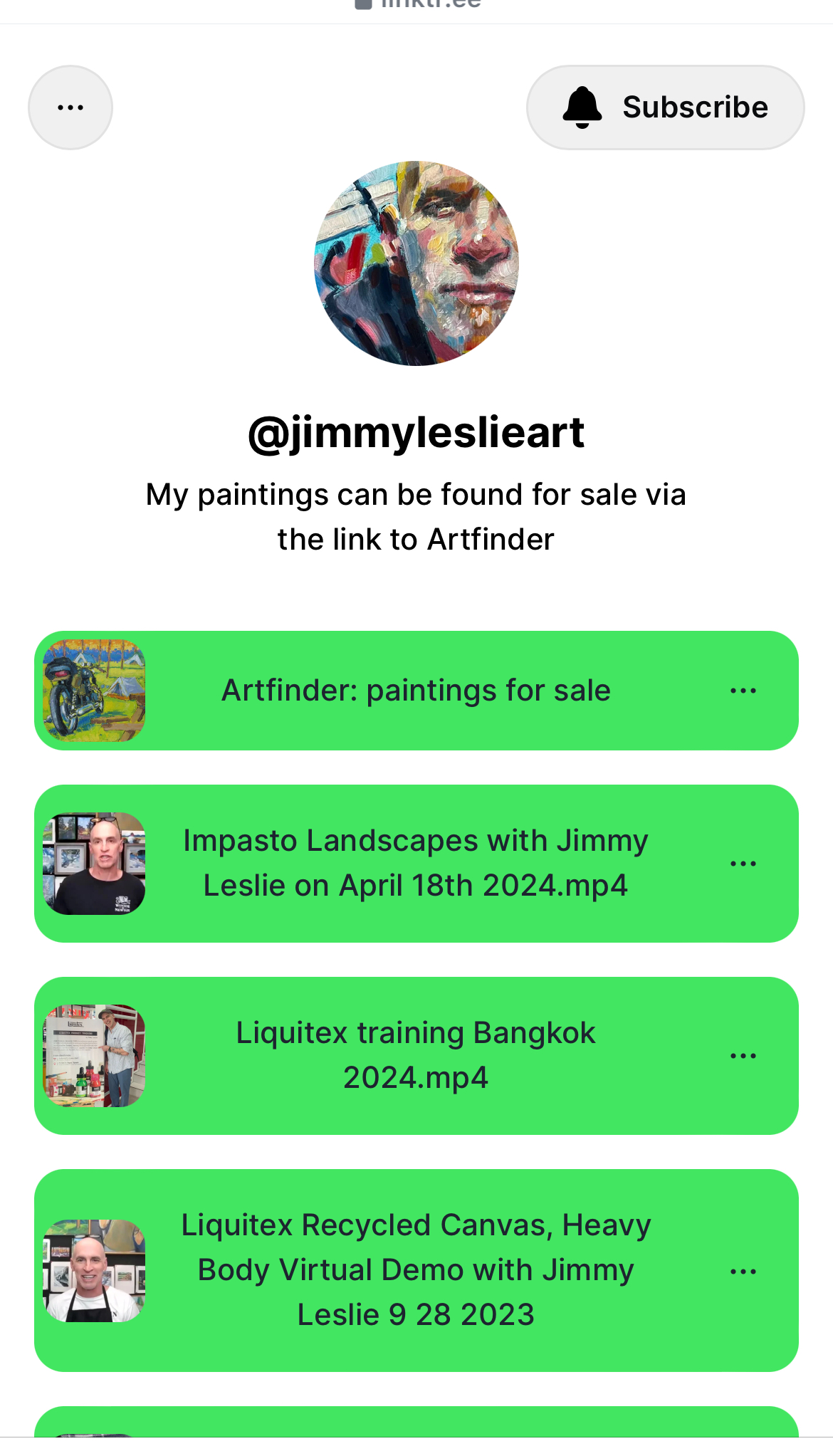The height and width of the screenshot is (1456, 833).
Task: Show options for Impasto Landscapes link
Action: coord(743,864)
